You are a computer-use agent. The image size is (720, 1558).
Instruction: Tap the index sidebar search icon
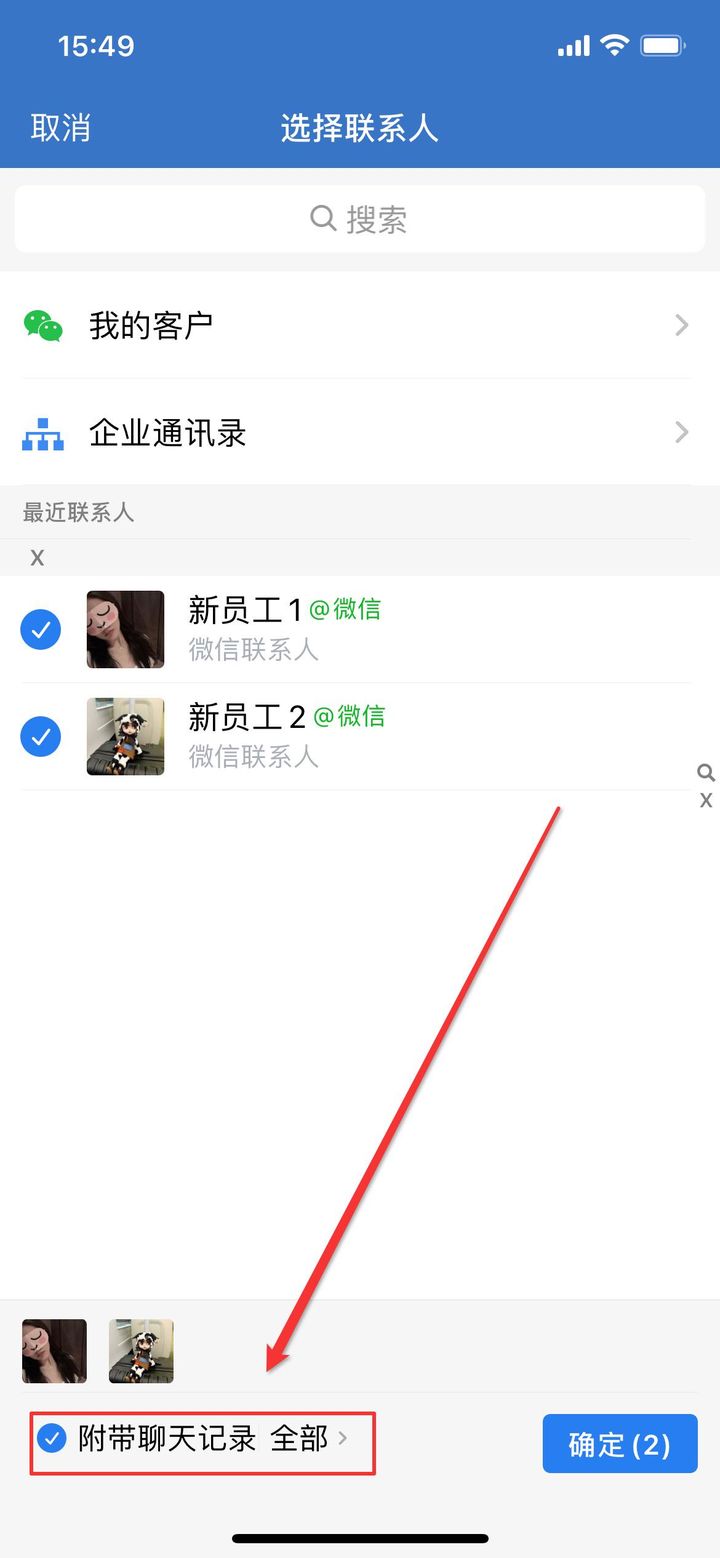[706, 773]
